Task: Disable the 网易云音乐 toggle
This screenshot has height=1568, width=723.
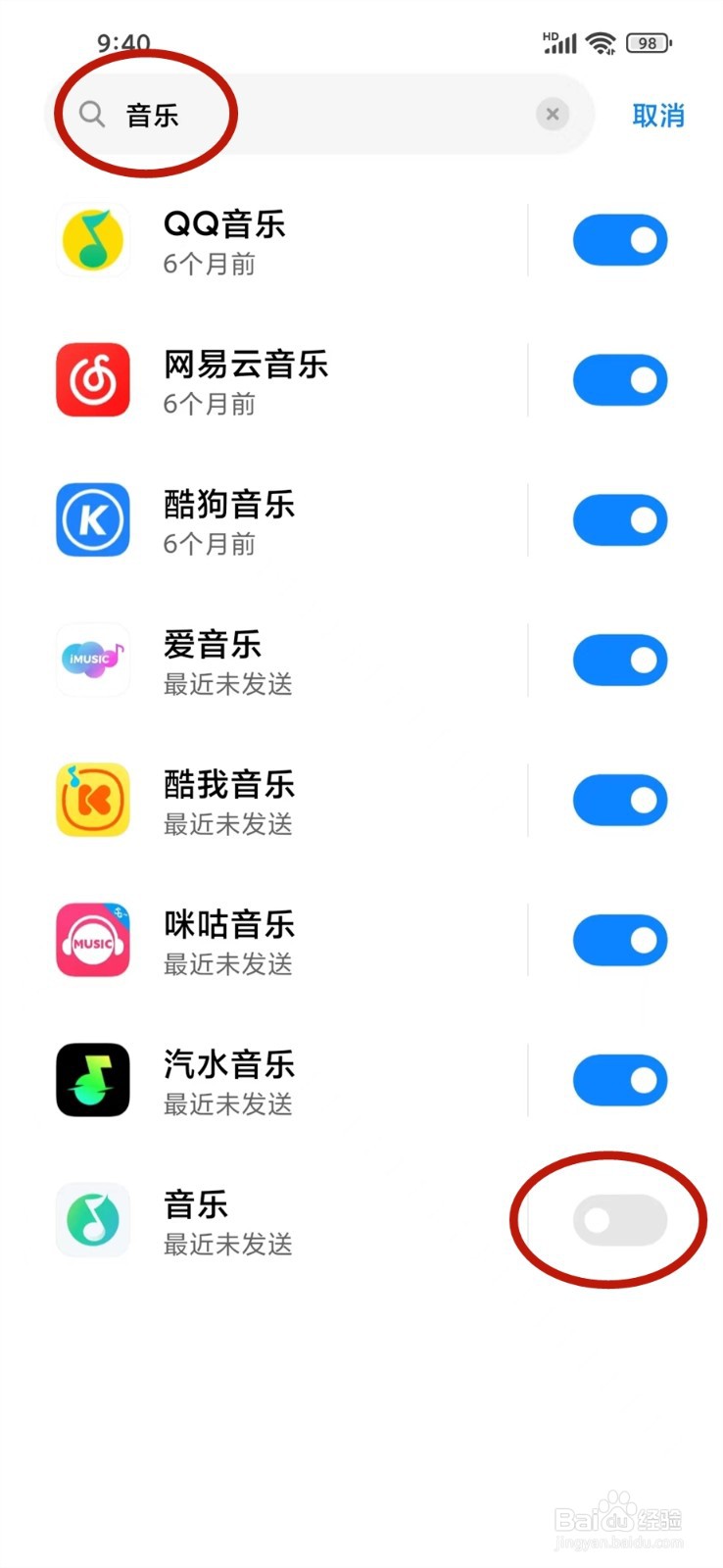Action: (x=620, y=380)
